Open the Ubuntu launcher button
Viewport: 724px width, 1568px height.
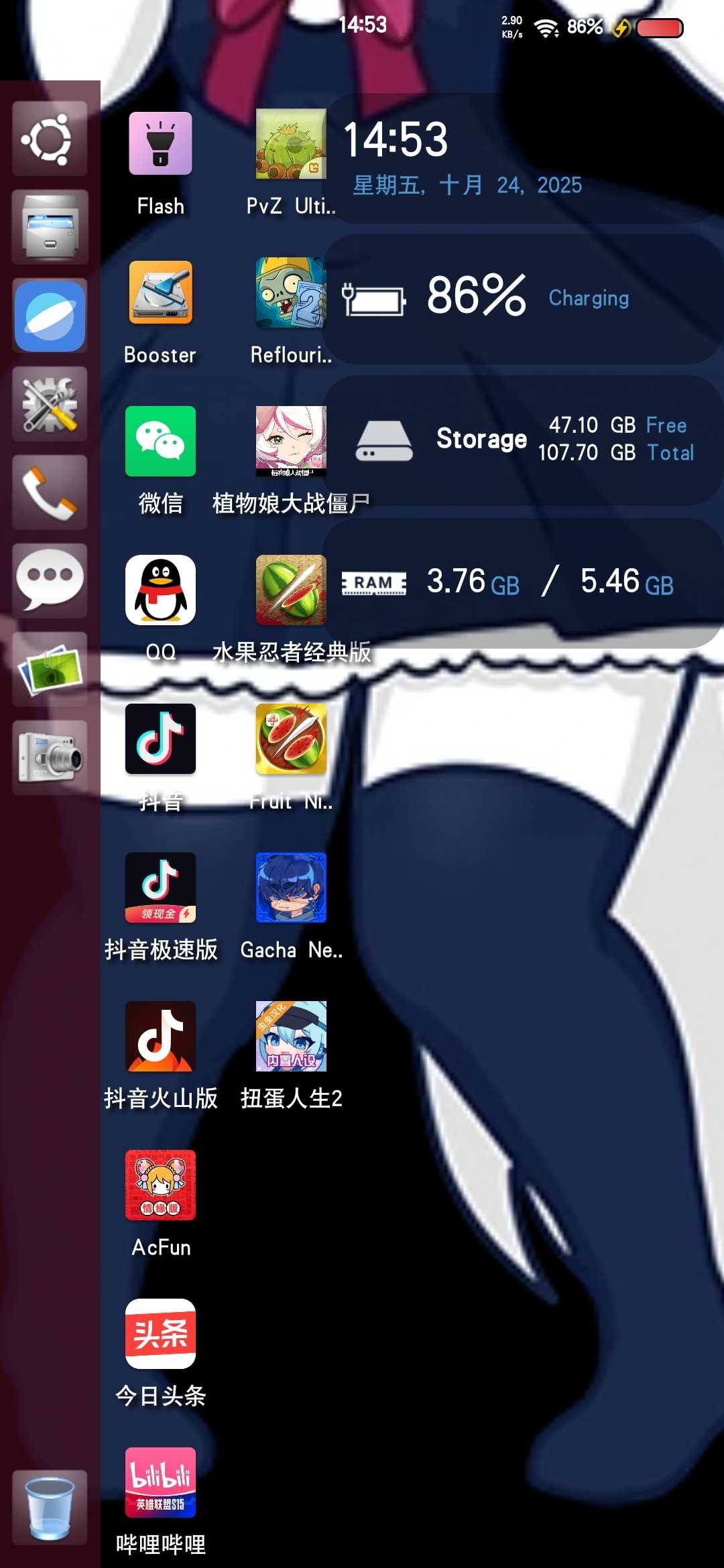[50, 139]
